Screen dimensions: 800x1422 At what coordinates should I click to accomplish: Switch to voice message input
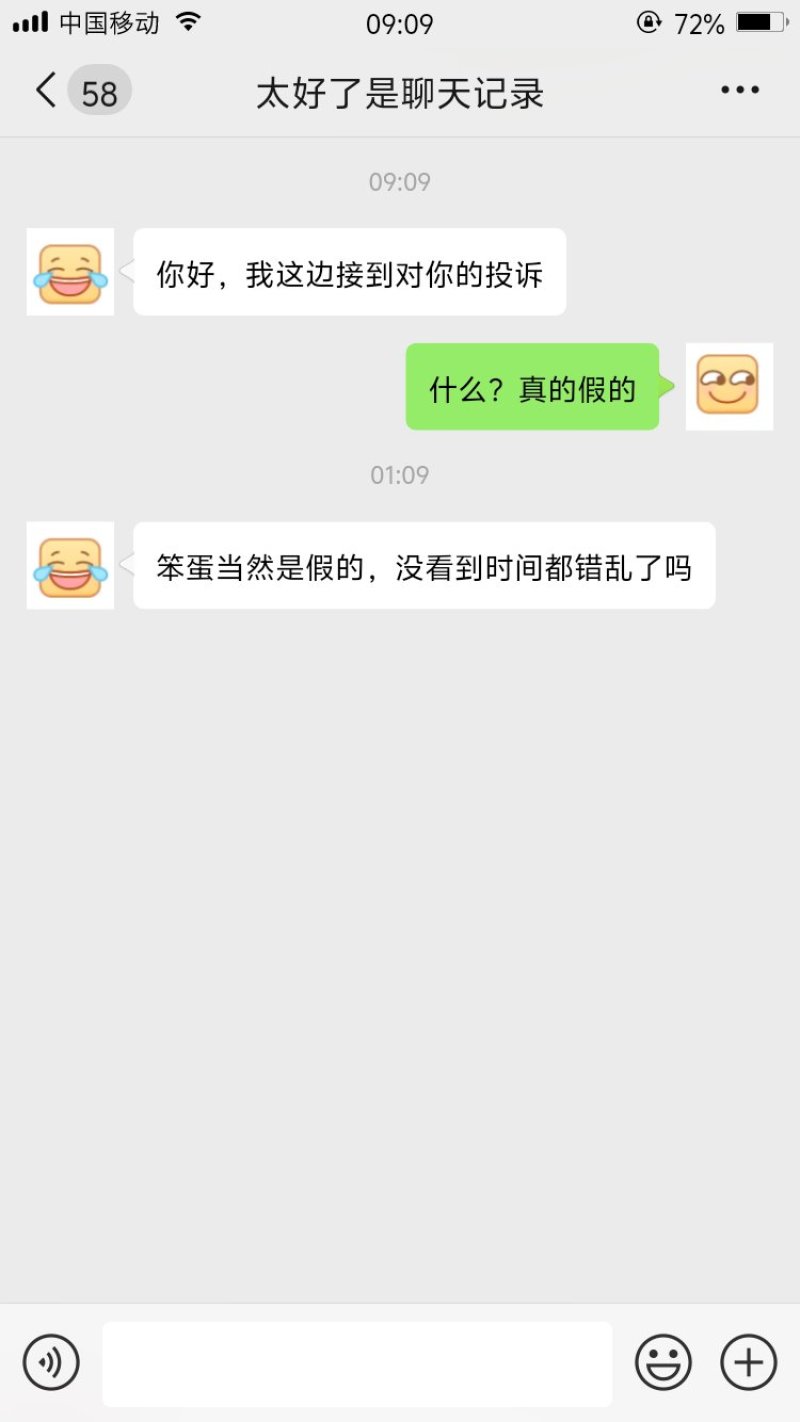(x=51, y=1362)
